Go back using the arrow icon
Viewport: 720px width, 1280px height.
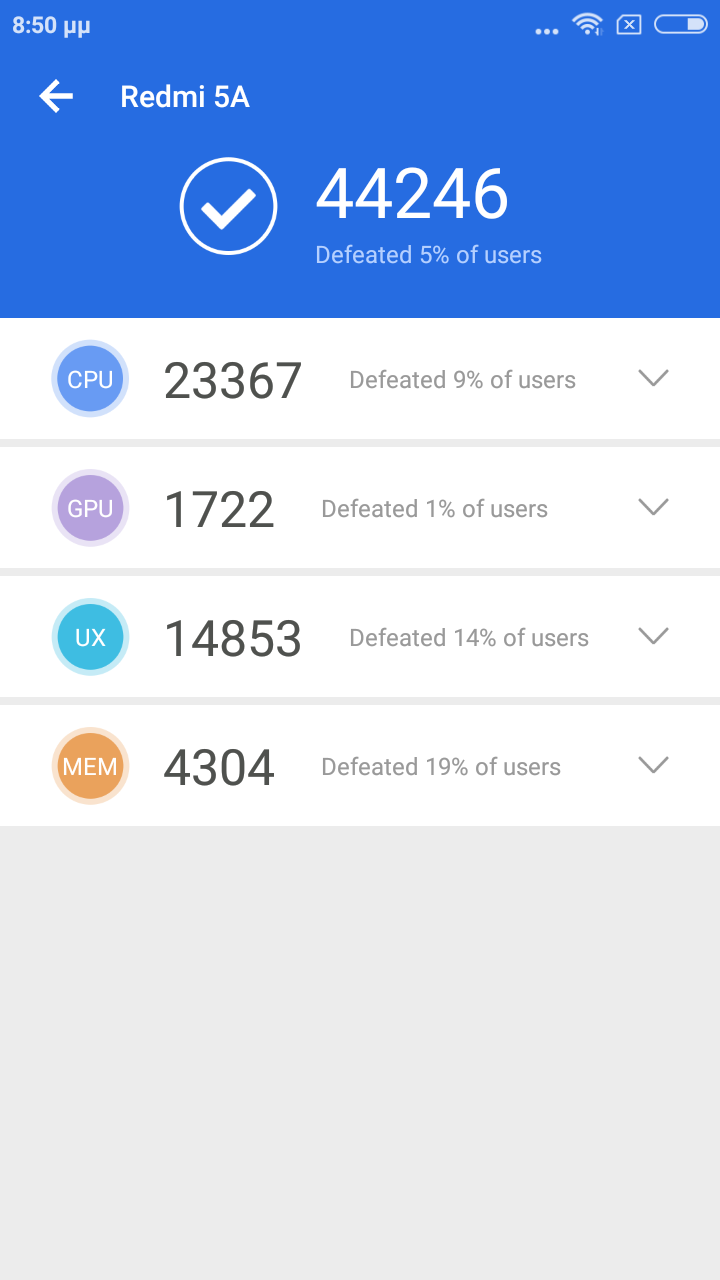click(x=56, y=97)
